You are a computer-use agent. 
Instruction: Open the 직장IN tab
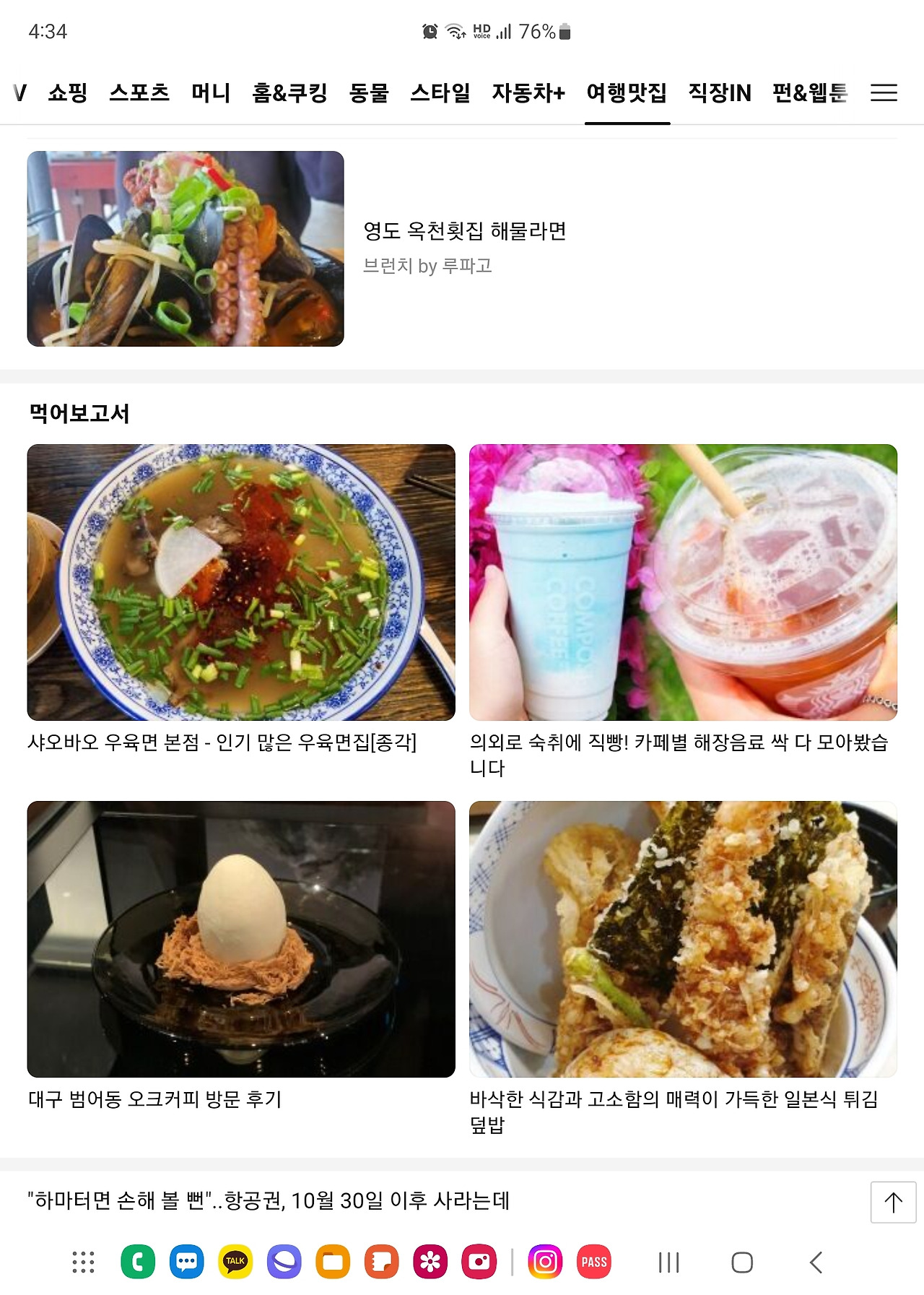pos(720,92)
